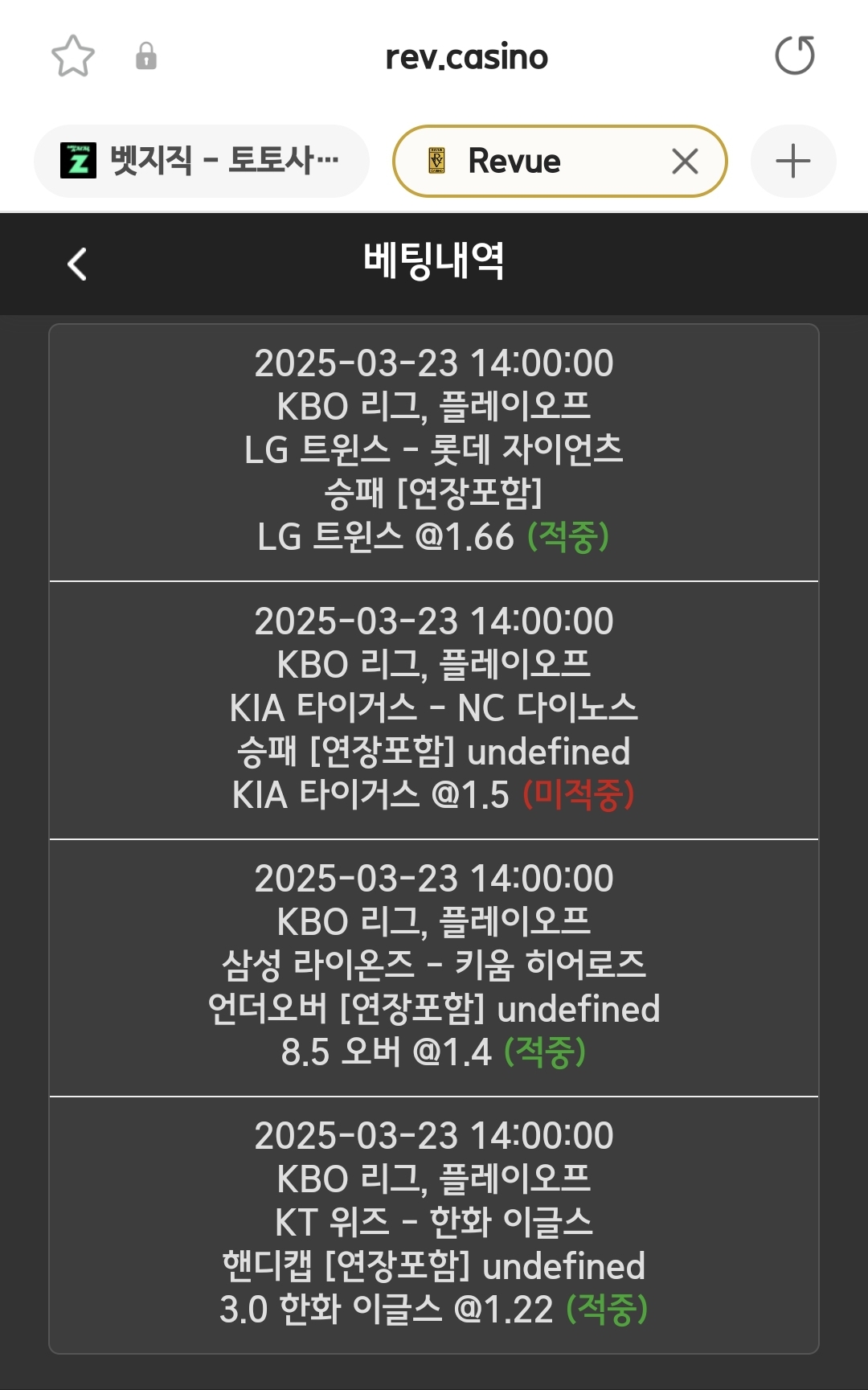Tap the @1.22 odds on the 한화 bet
The image size is (868, 1390).
501,1306
